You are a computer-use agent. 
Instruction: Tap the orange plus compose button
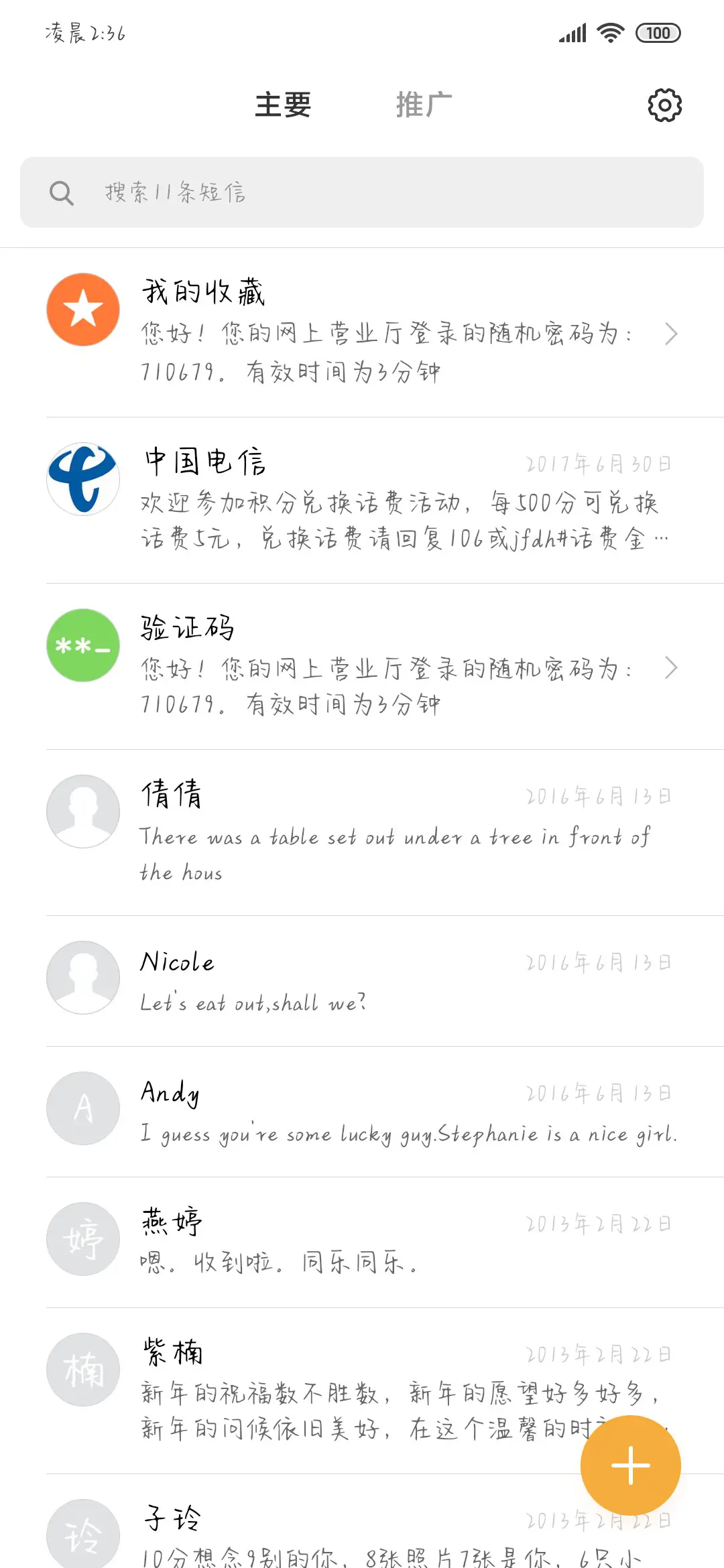tap(630, 1465)
